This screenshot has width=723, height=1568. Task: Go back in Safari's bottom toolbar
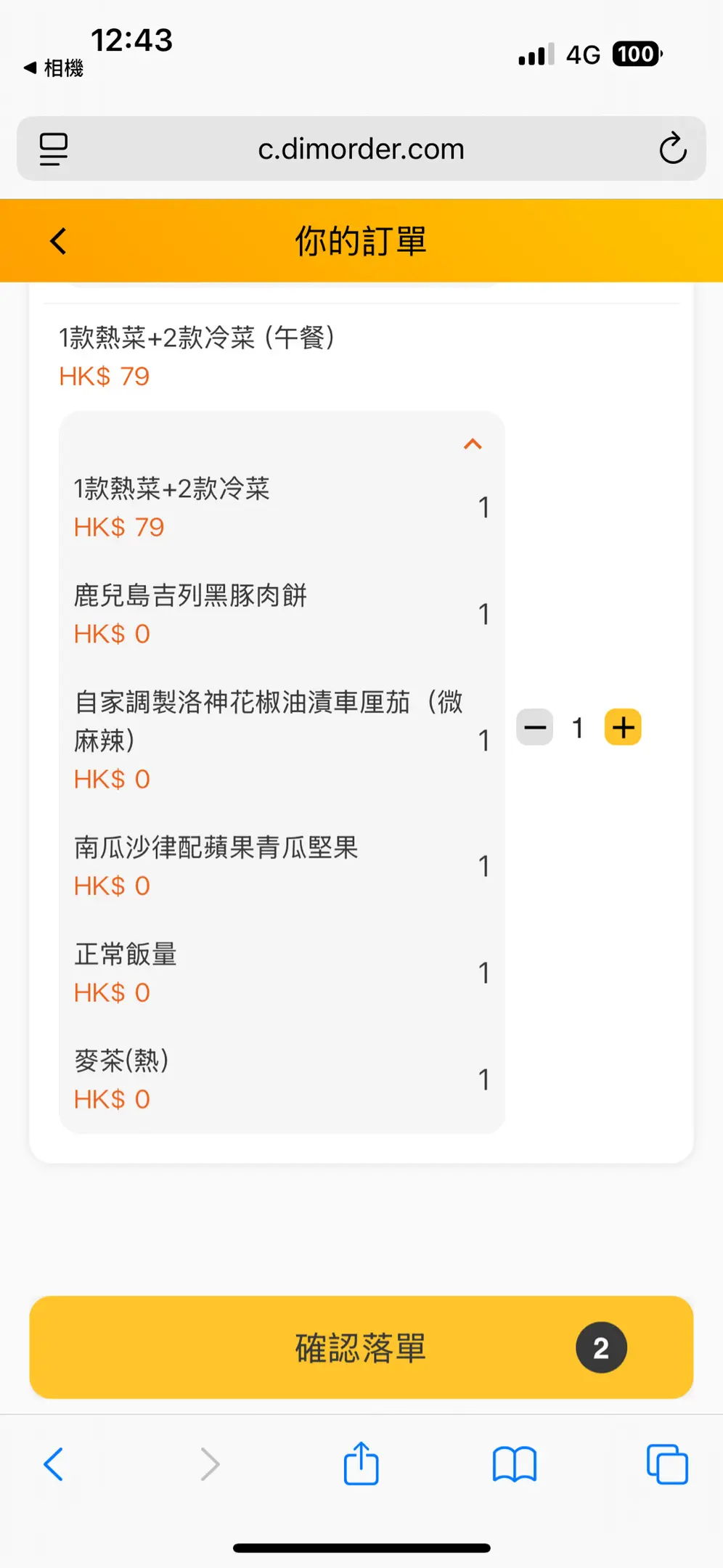point(54,1464)
